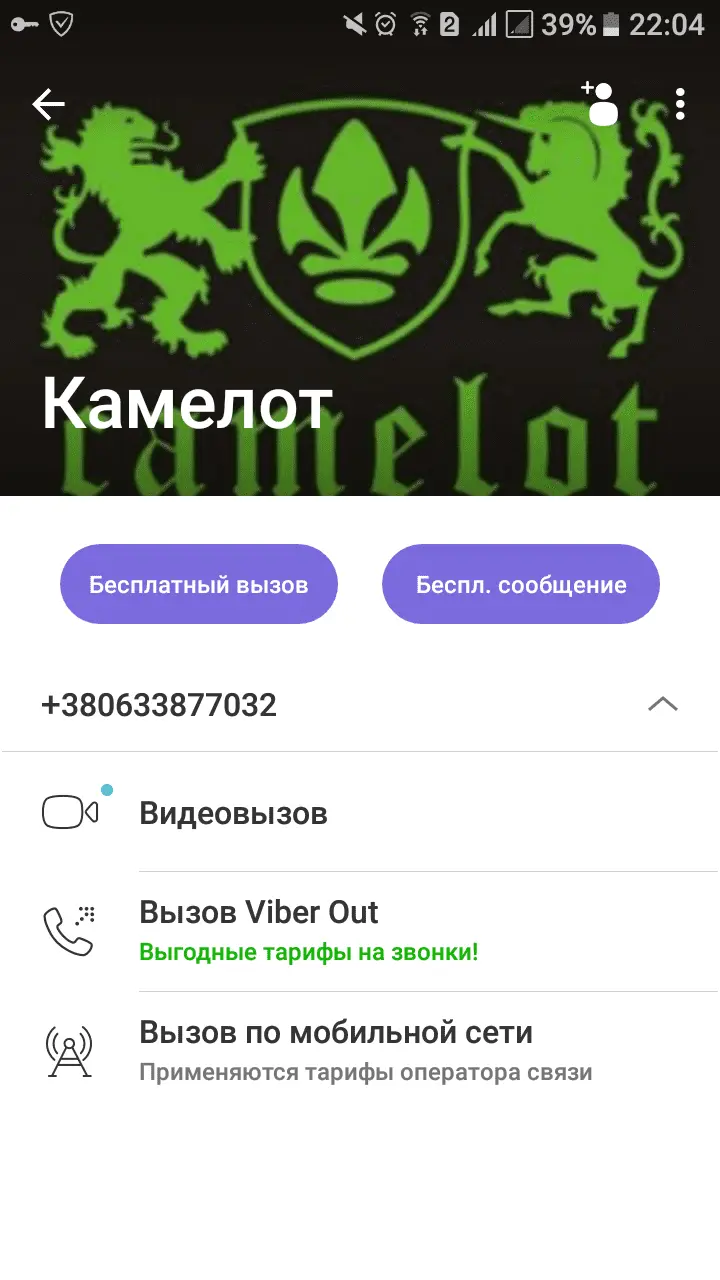Open the three-dot overflow menu
Viewport: 720px width, 1280px height.
point(680,104)
